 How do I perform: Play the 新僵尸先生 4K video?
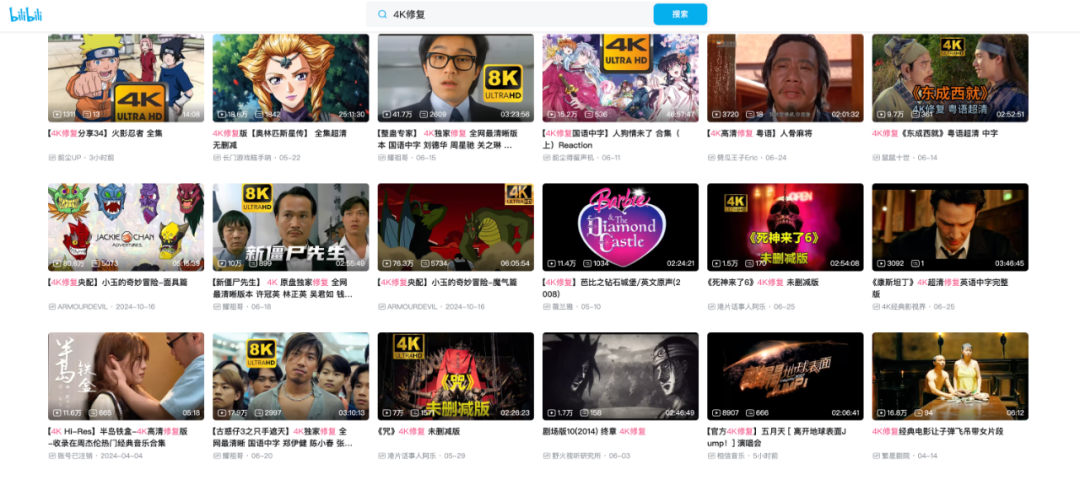point(290,227)
